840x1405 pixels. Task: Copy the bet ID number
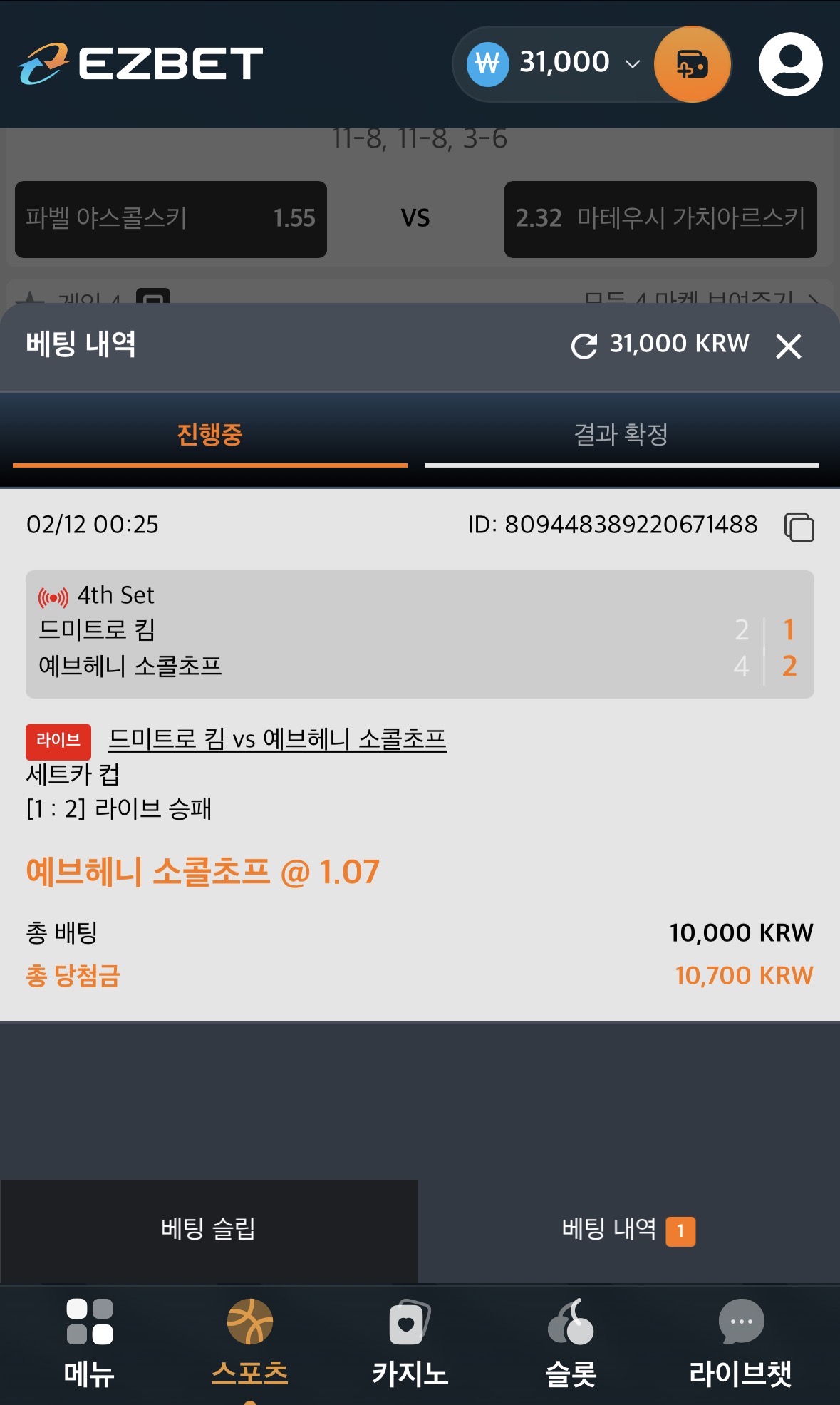[x=799, y=527]
